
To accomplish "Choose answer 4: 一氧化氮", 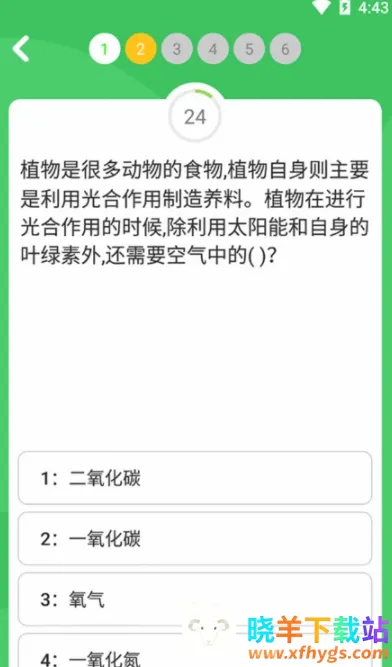I will pyautogui.click(x=195, y=650).
